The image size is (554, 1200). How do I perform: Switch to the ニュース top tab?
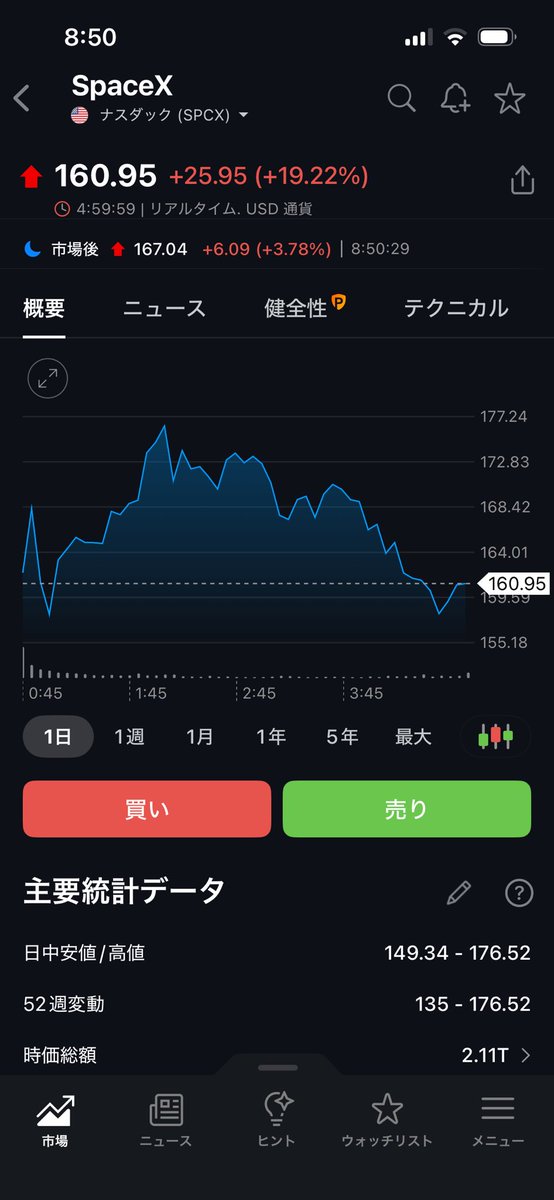[x=164, y=308]
